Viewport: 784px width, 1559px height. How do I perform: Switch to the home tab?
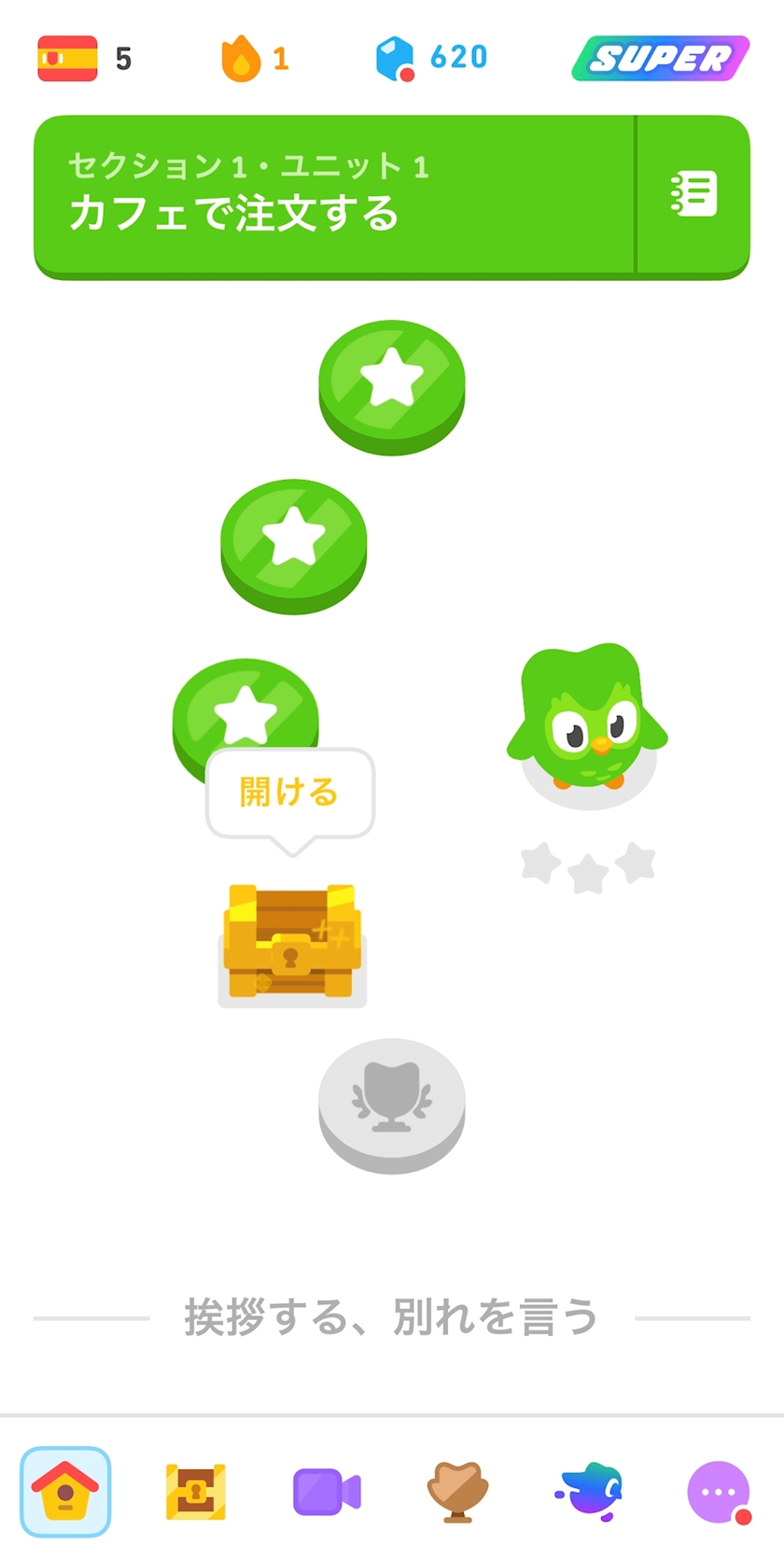(x=65, y=1491)
